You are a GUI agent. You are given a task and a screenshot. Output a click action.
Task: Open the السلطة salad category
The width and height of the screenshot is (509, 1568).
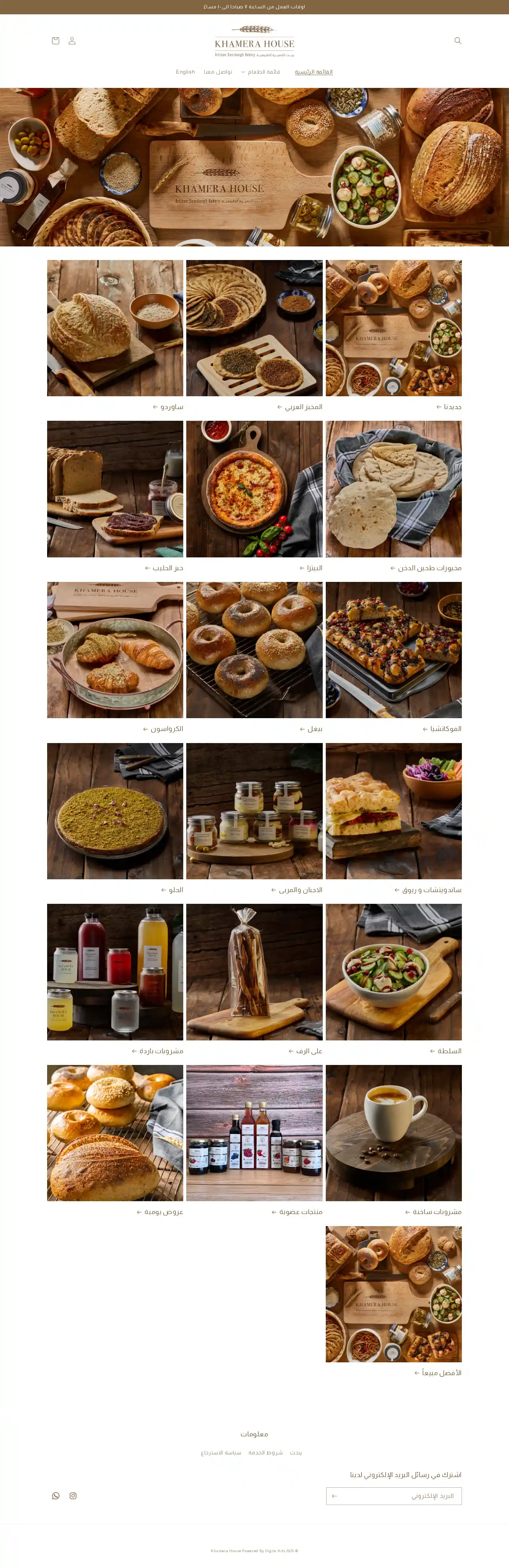coord(394,972)
